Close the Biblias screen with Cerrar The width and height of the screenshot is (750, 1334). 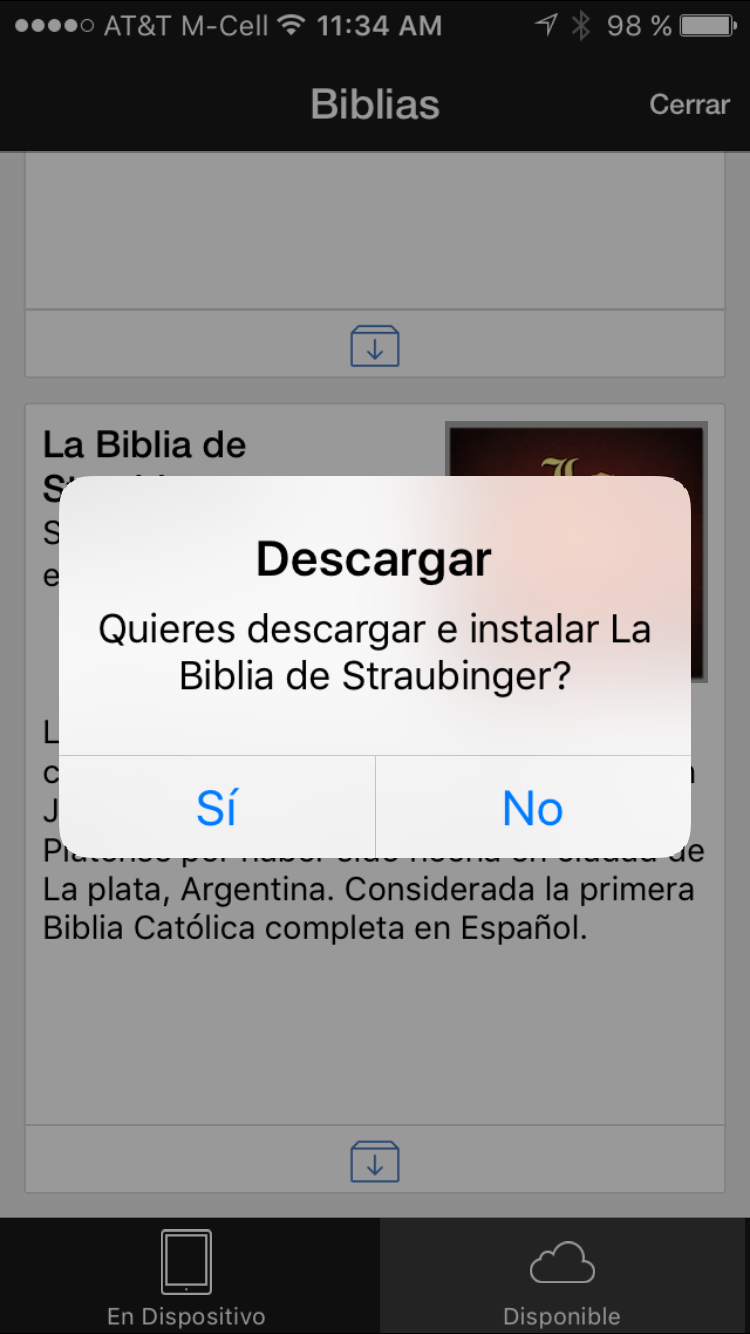(689, 104)
